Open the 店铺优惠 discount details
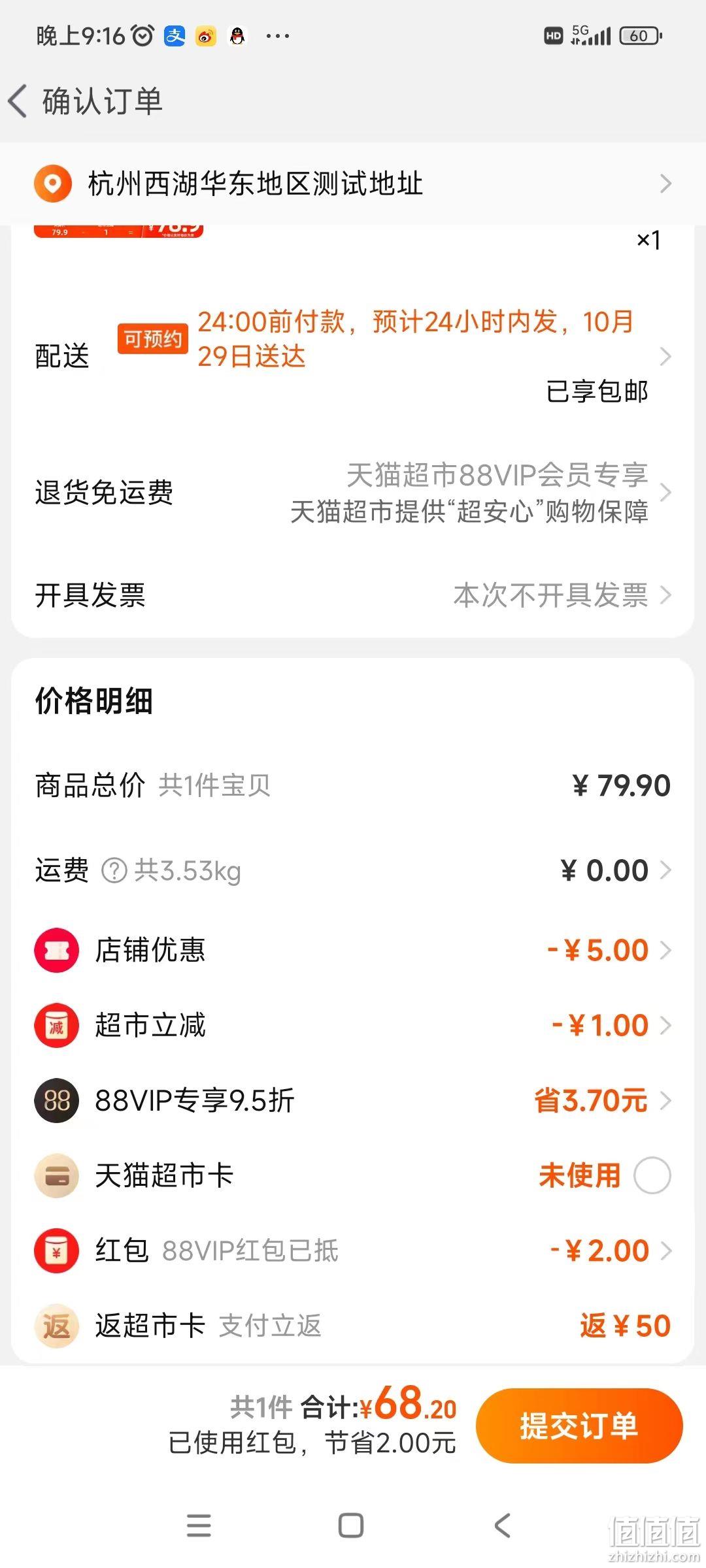This screenshot has height=1568, width=706. (353, 950)
